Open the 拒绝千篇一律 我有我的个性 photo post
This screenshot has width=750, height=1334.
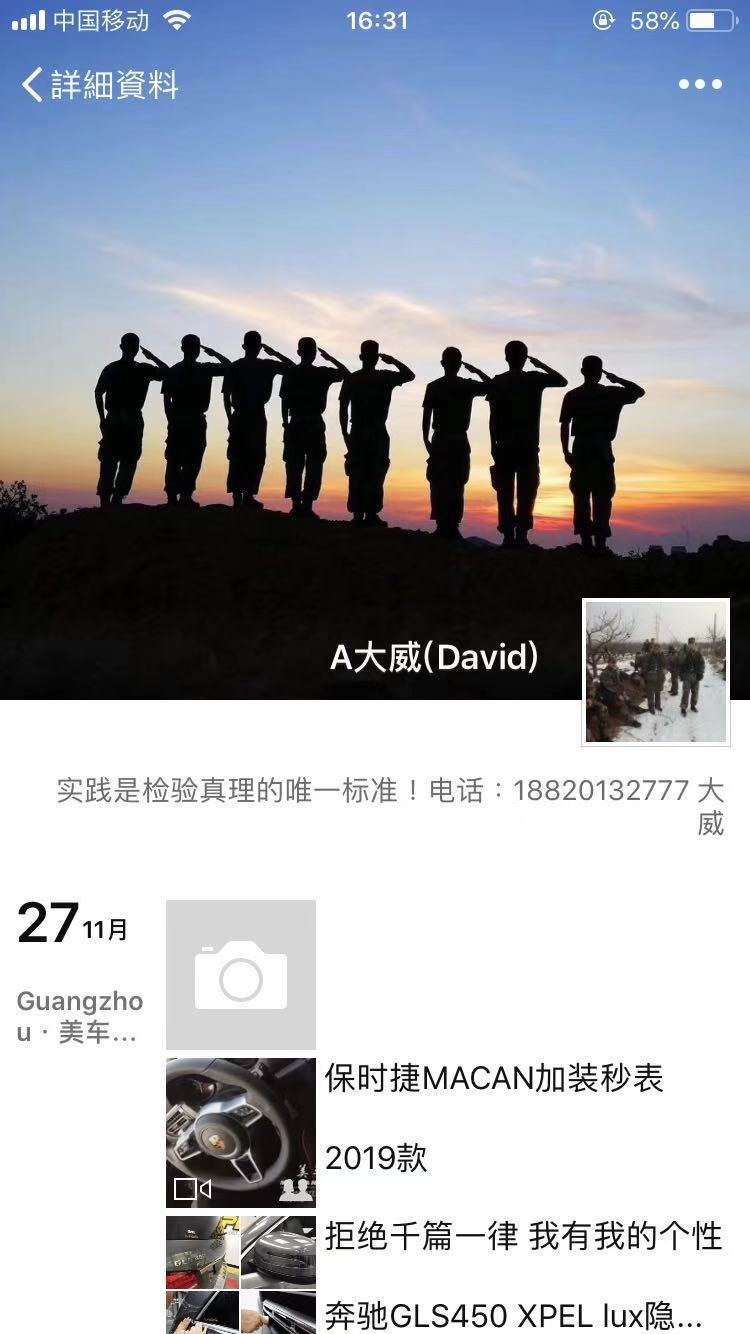(x=241, y=1272)
